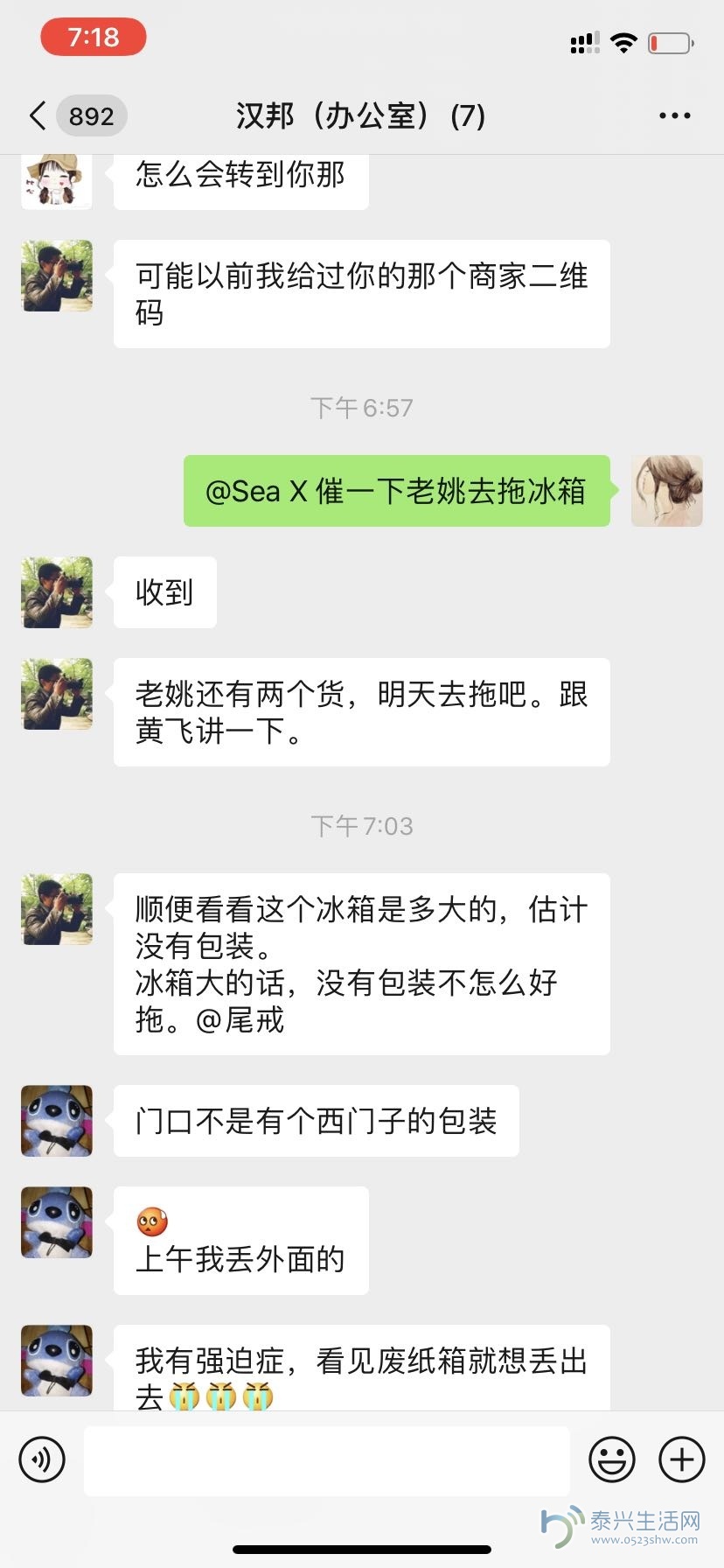Switch to voice message input
724x1568 pixels.
[42, 1459]
